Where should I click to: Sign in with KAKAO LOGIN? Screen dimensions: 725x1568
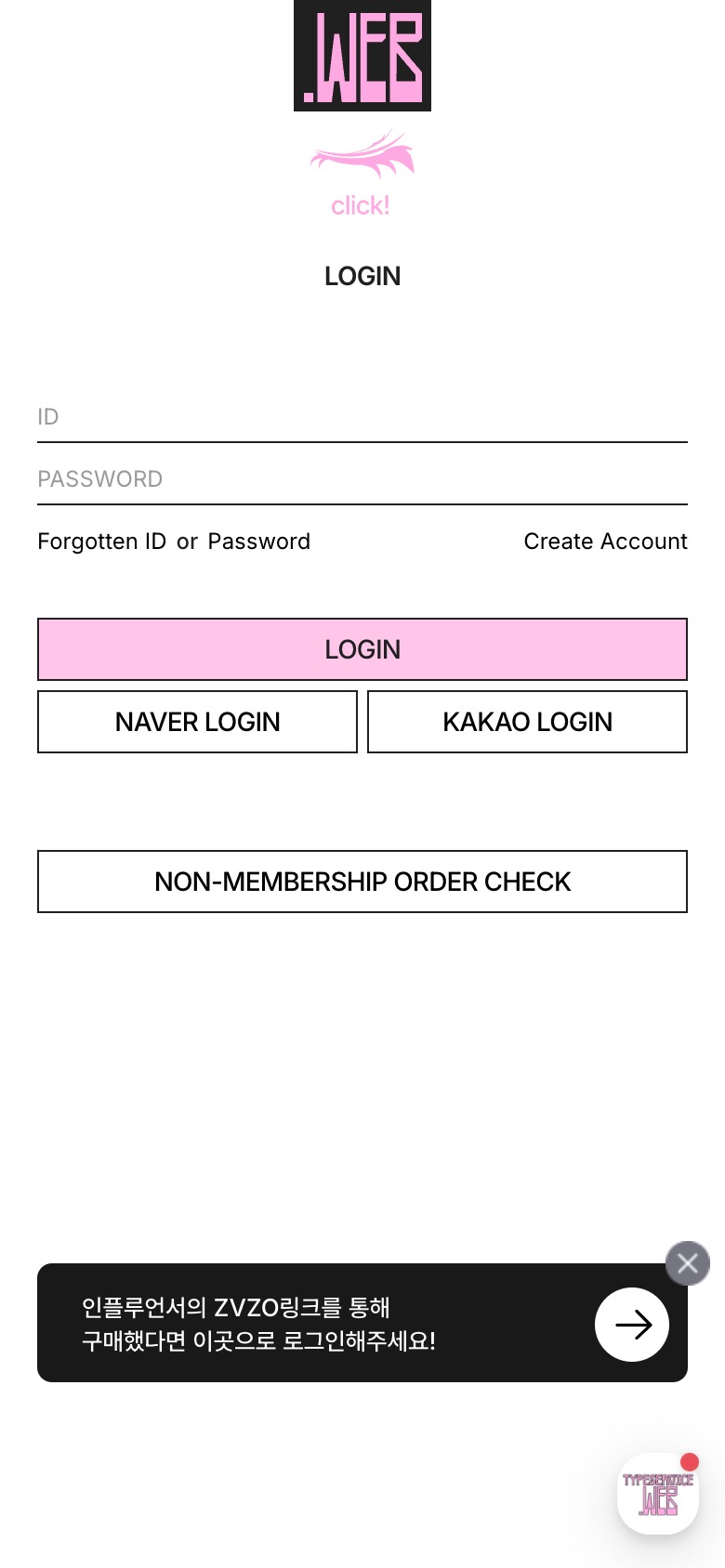tap(527, 722)
